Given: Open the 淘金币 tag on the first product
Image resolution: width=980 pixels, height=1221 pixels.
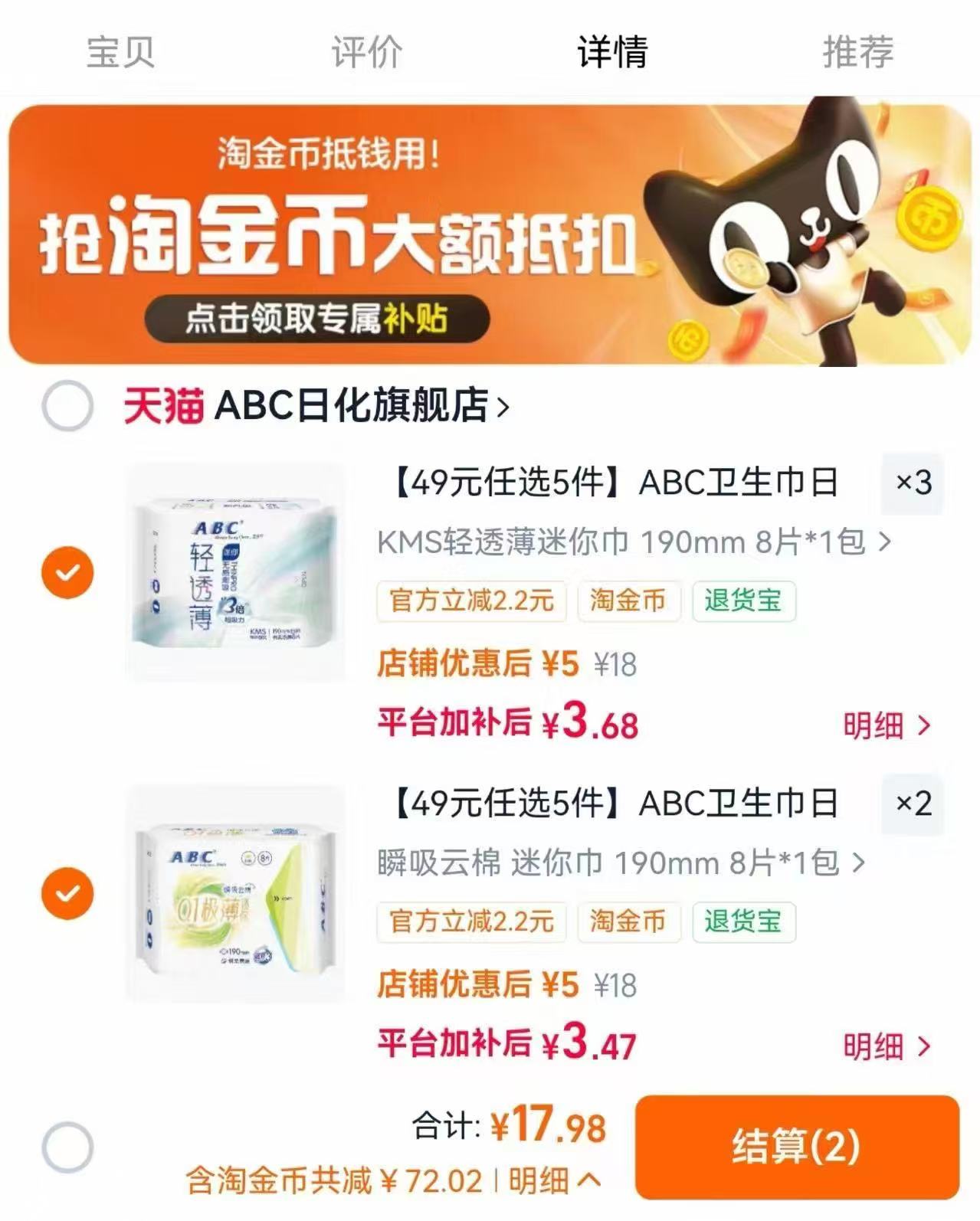Looking at the screenshot, I should (x=628, y=602).
